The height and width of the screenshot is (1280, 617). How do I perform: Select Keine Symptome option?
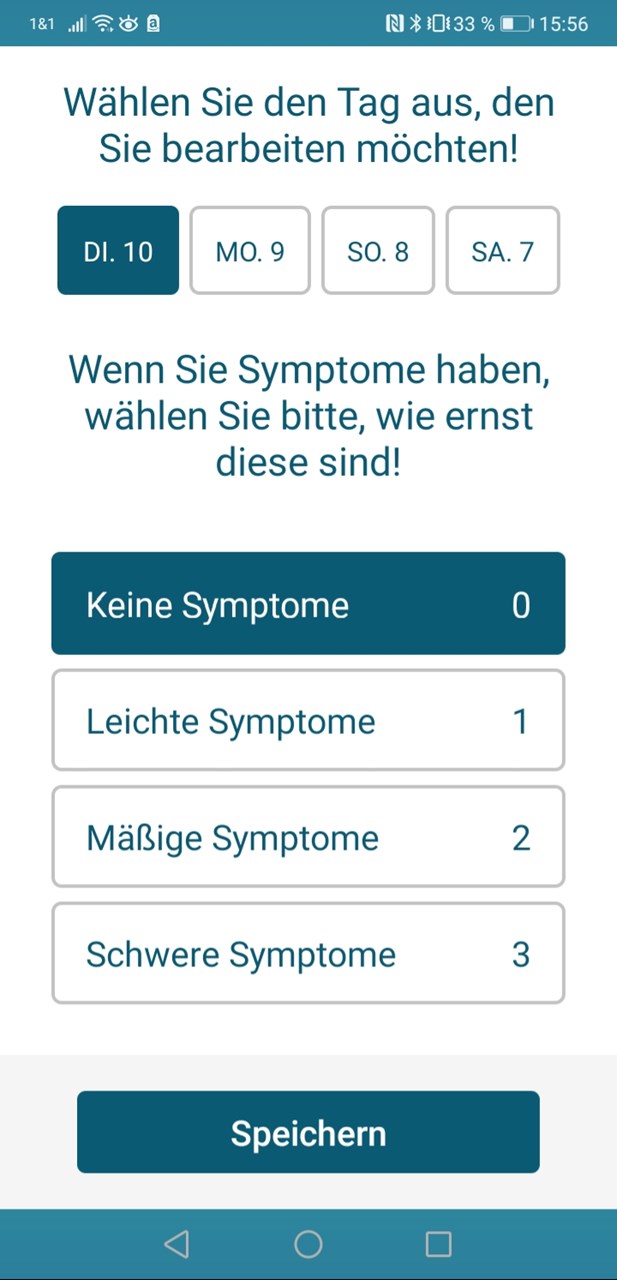(308, 604)
